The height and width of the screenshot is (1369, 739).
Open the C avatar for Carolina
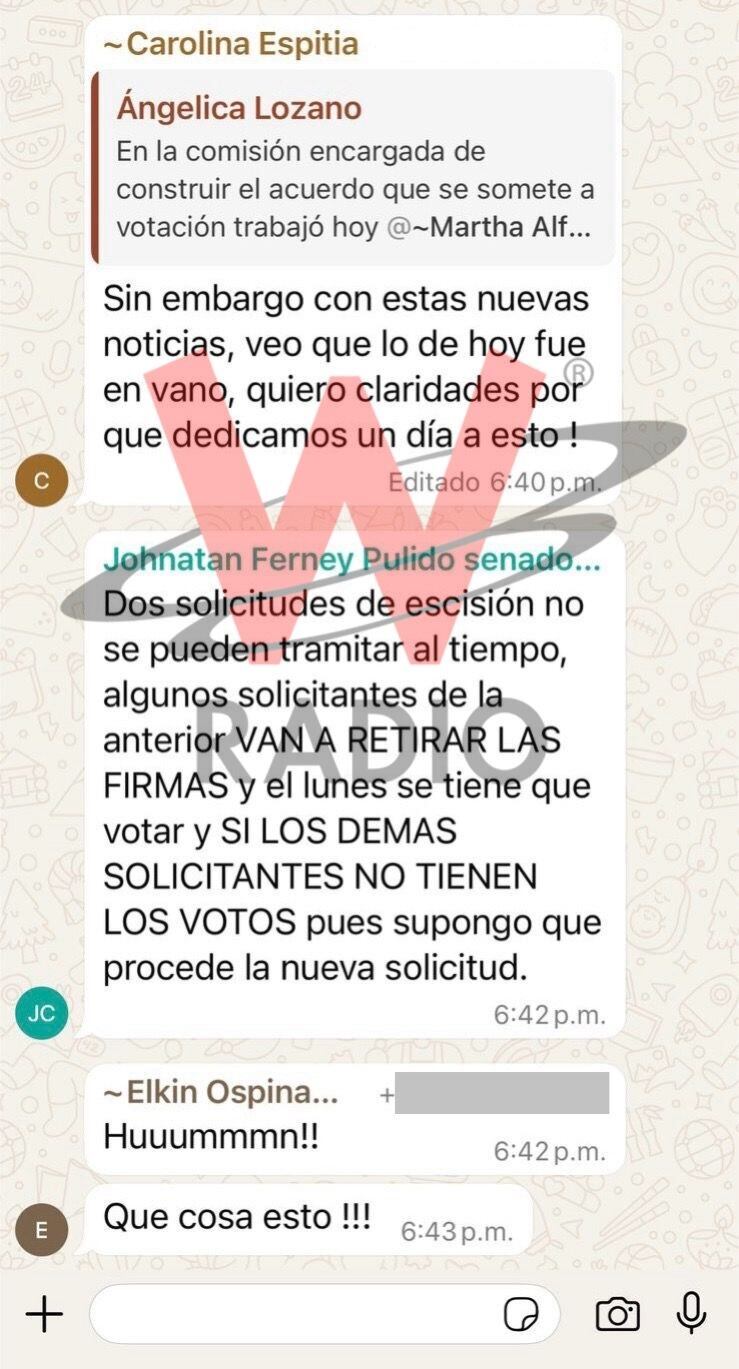point(42,481)
